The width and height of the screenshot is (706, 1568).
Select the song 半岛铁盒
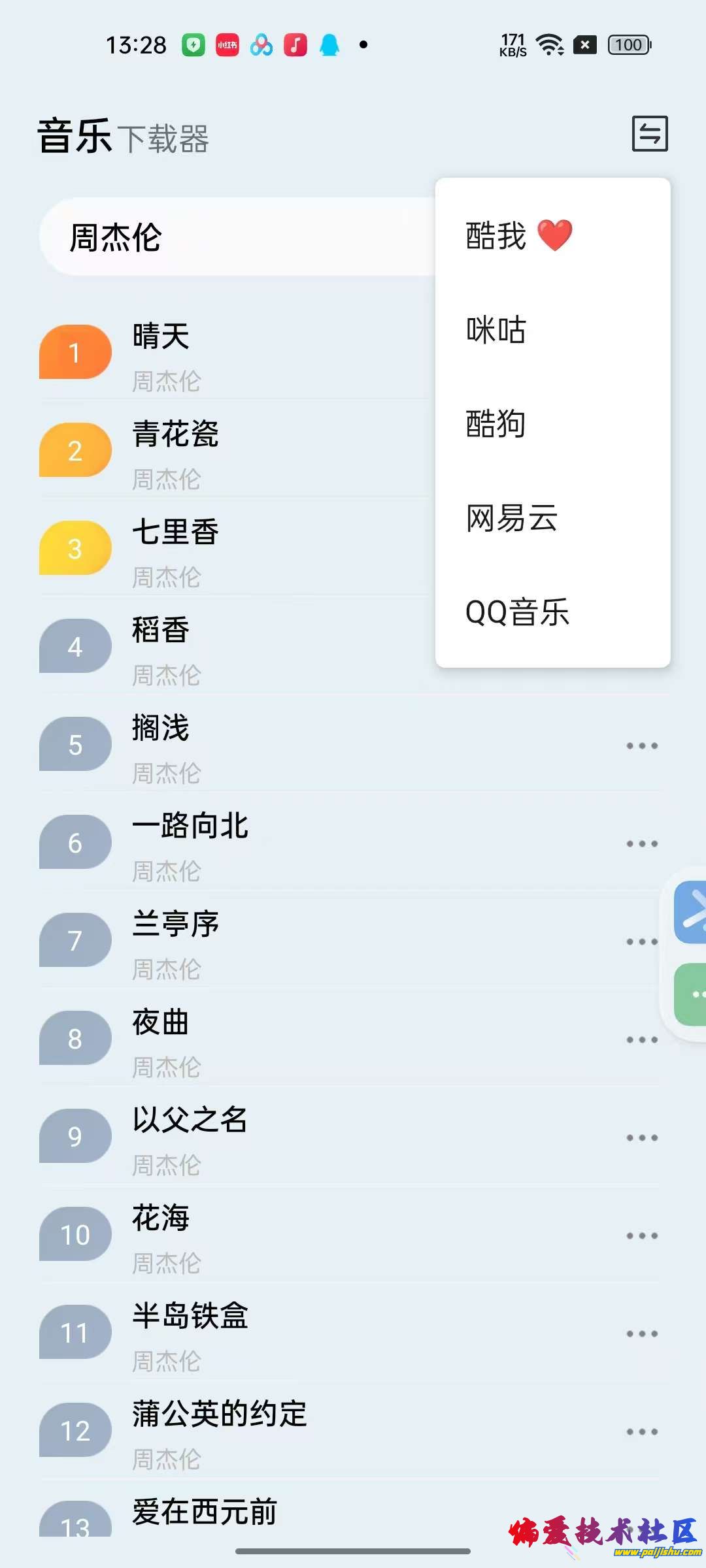tap(190, 1317)
